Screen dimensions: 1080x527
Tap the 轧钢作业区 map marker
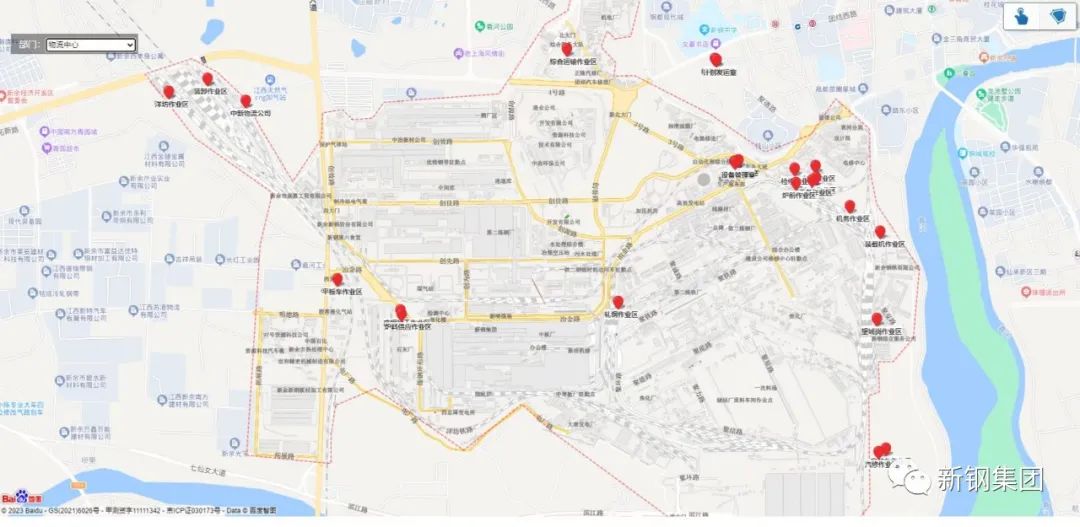[618, 302]
